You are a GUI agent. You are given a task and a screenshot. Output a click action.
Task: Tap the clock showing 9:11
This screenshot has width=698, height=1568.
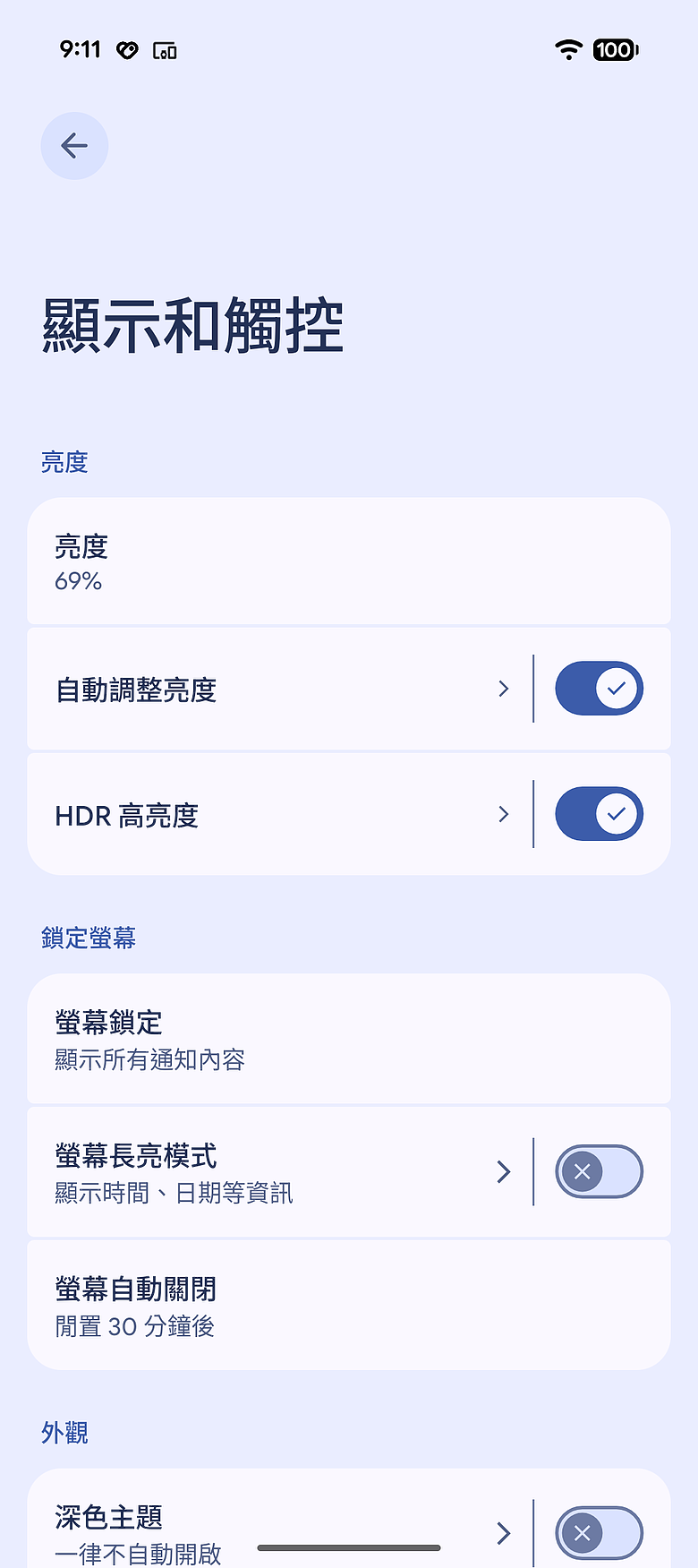pos(80,50)
